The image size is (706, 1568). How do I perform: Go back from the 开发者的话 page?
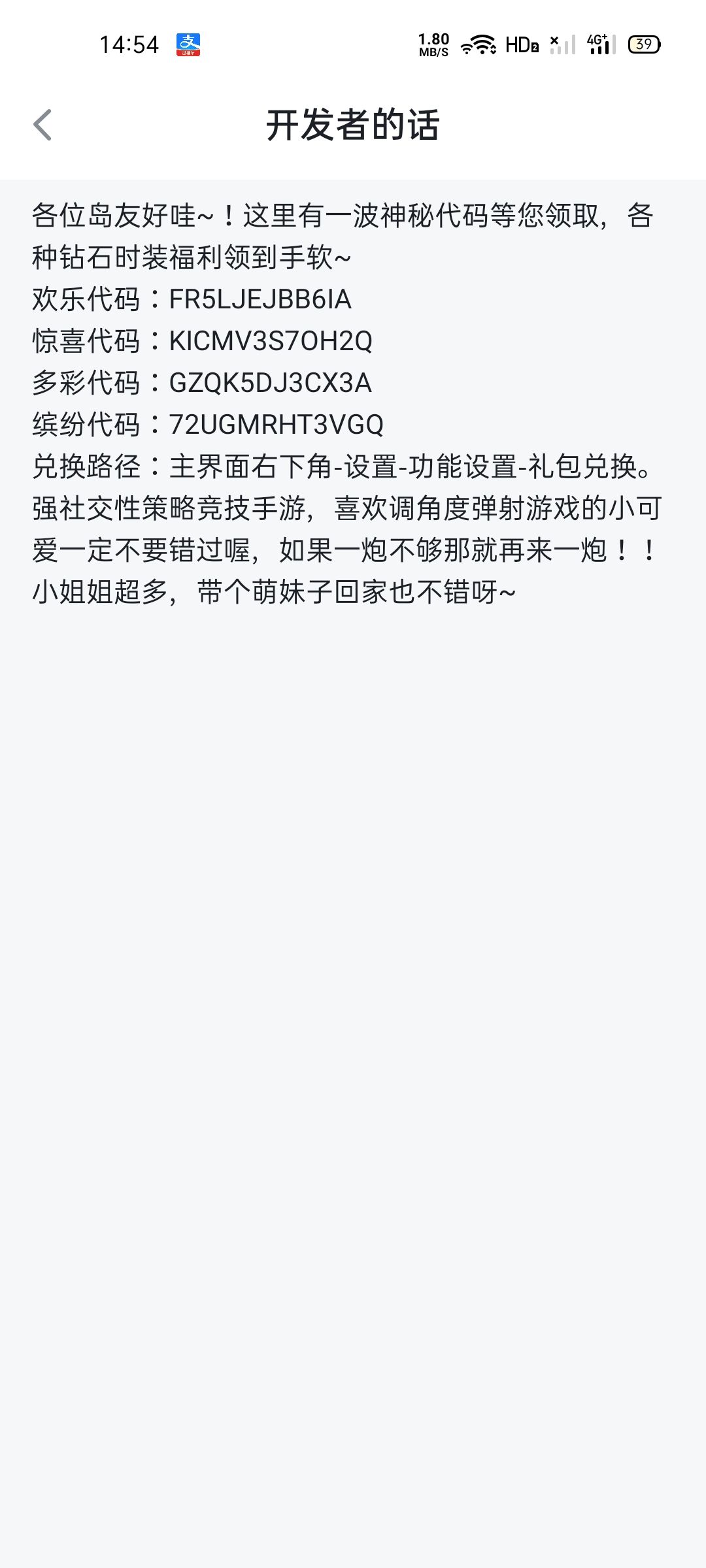42,125
